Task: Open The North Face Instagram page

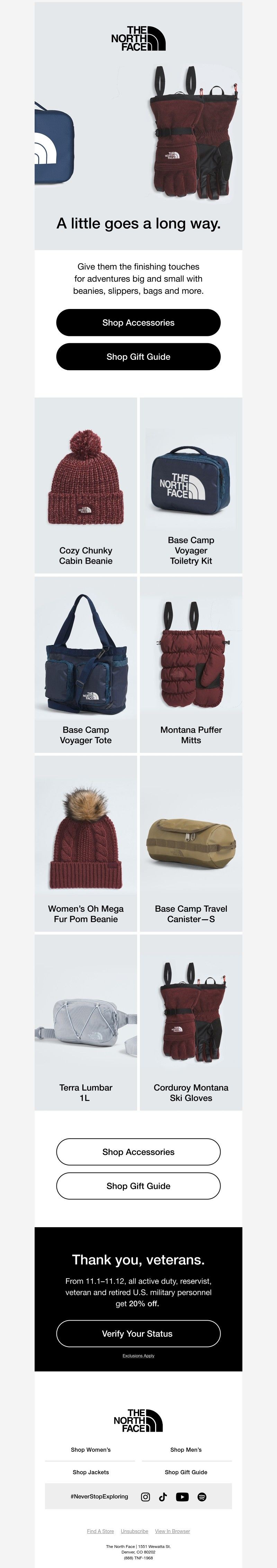Action: coord(145,1497)
